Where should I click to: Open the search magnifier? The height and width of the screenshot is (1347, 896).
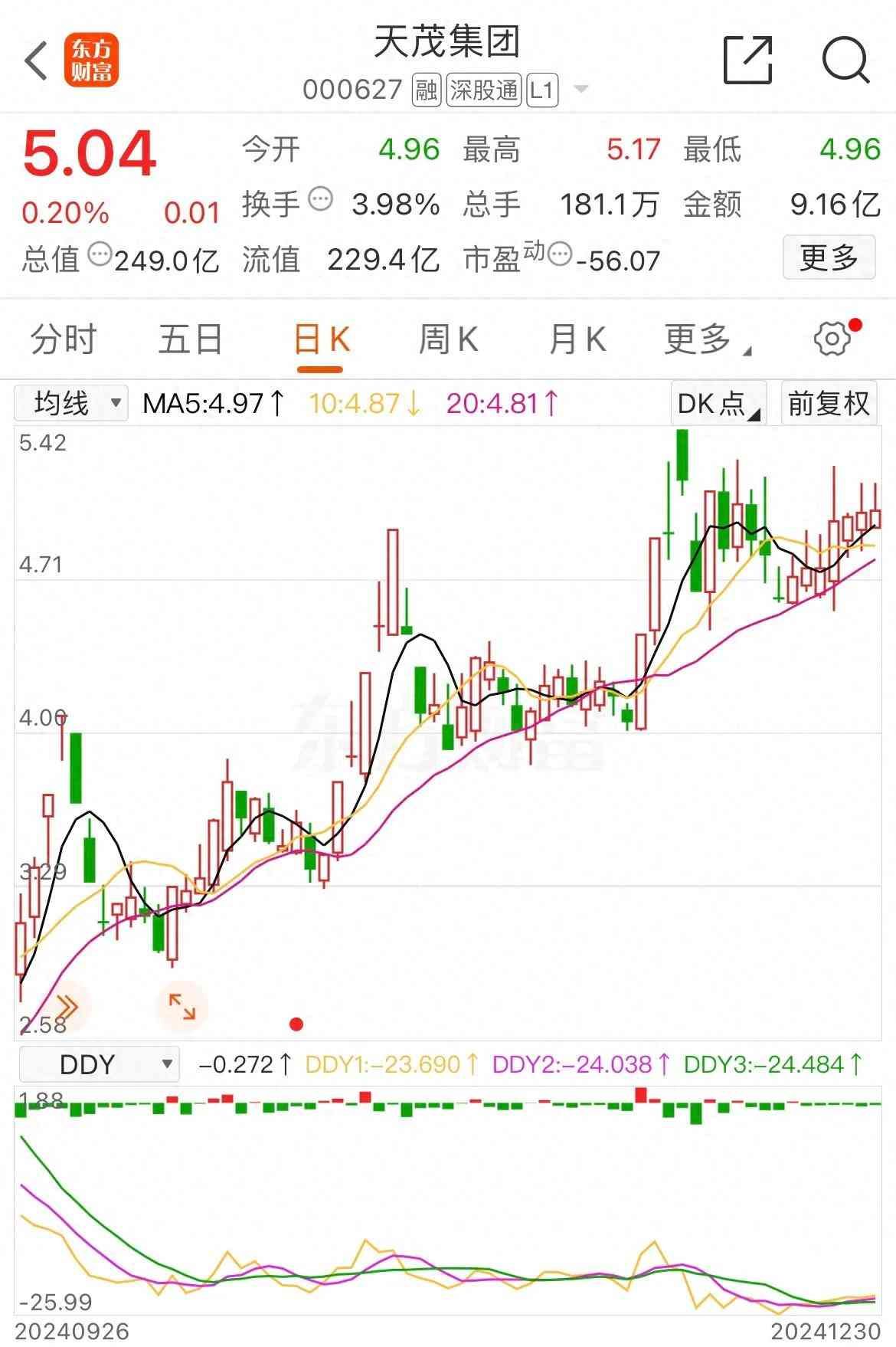click(x=845, y=60)
